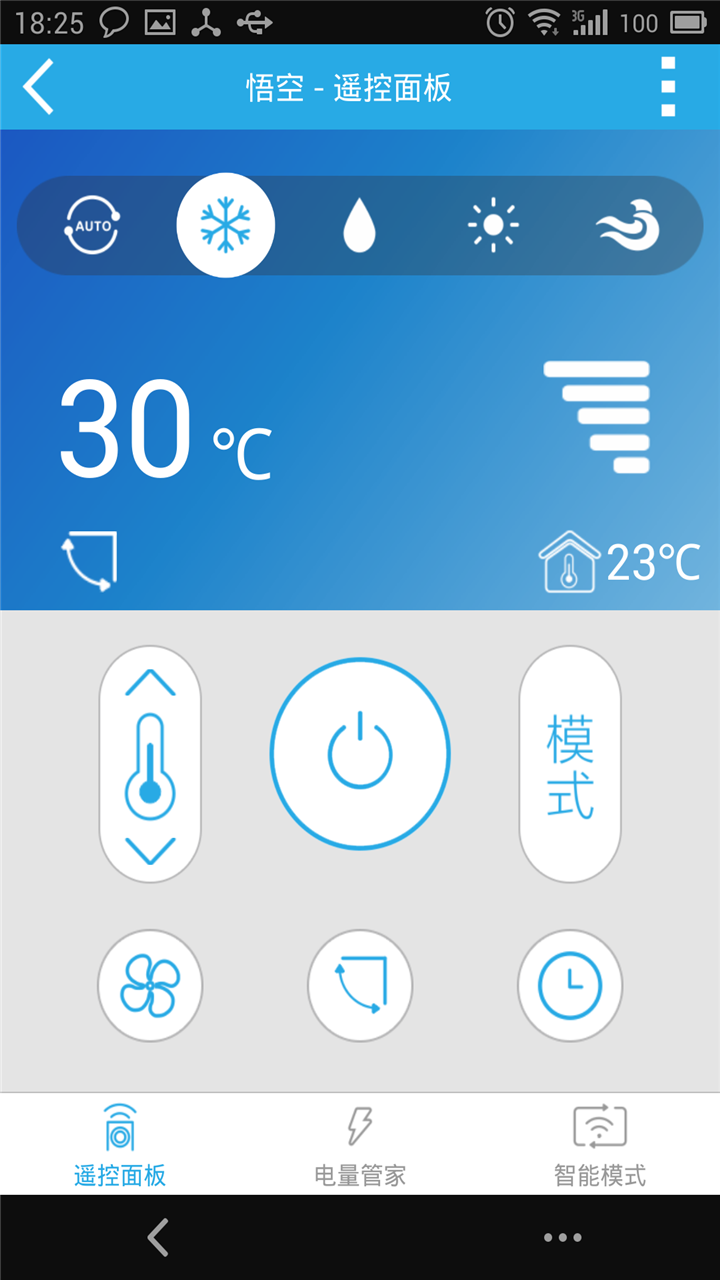
Task: Switch to the 遥控面板 tab
Action: coord(120,1145)
